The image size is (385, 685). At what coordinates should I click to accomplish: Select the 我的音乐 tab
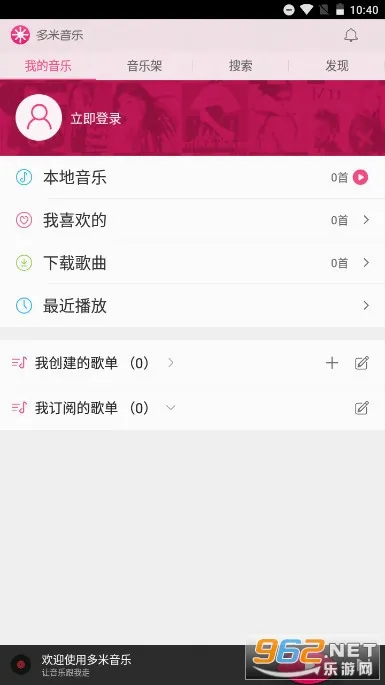pos(48,66)
